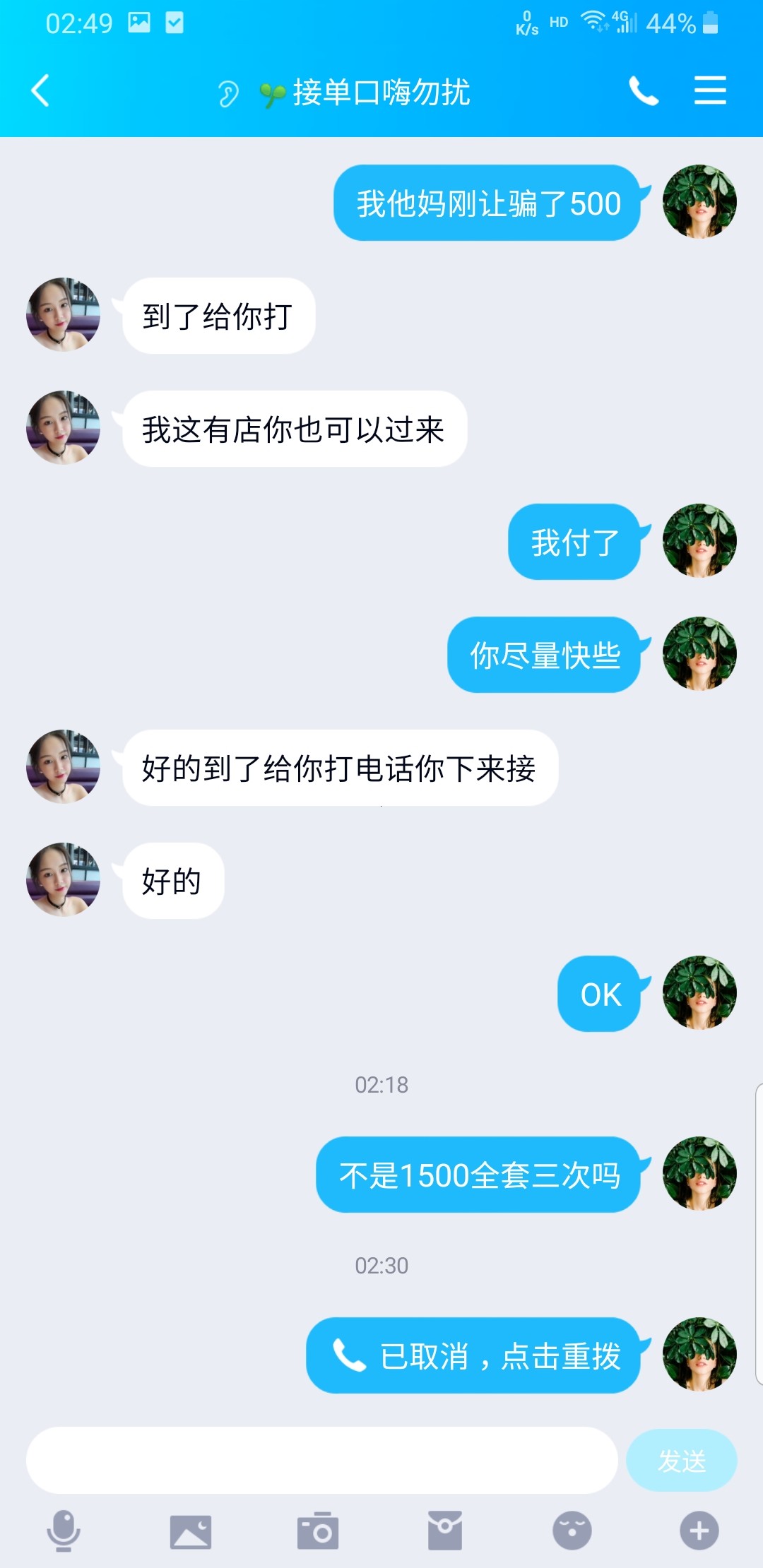The height and width of the screenshot is (1568, 763).
Task: Tap the chat title 接单口嗨勿扰
Action: [381, 92]
